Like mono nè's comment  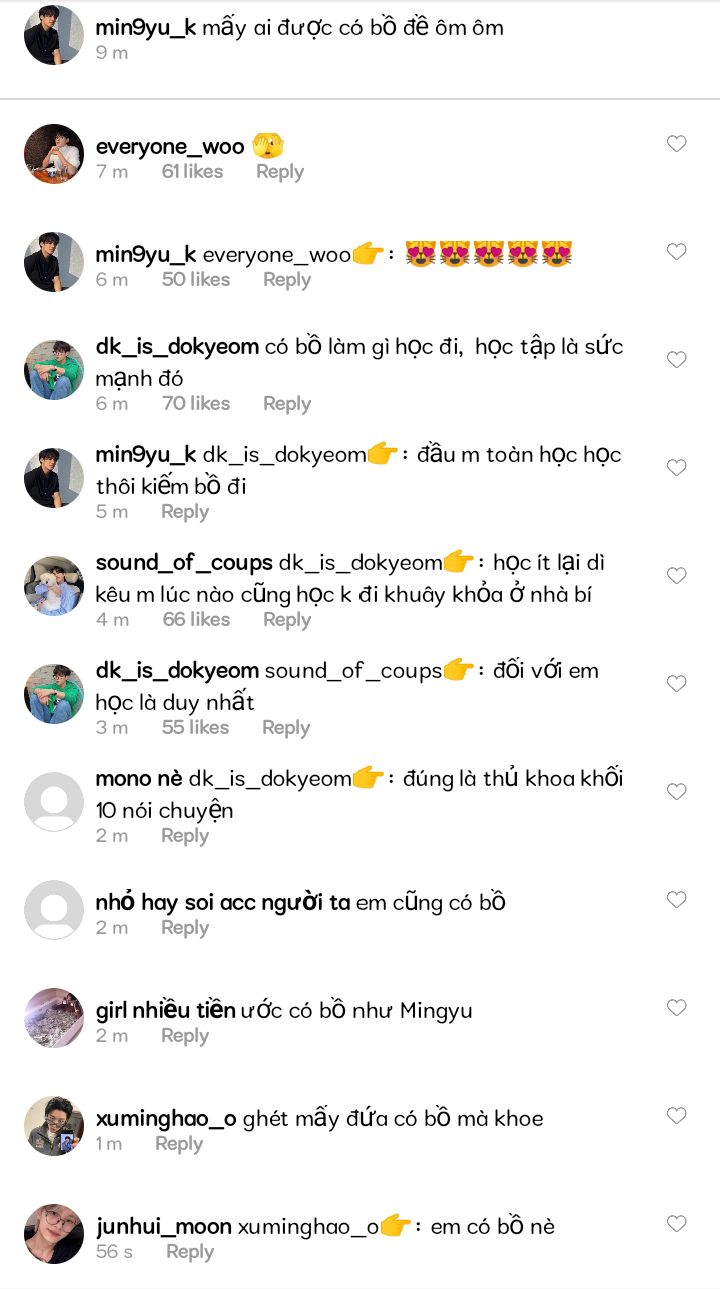point(677,792)
